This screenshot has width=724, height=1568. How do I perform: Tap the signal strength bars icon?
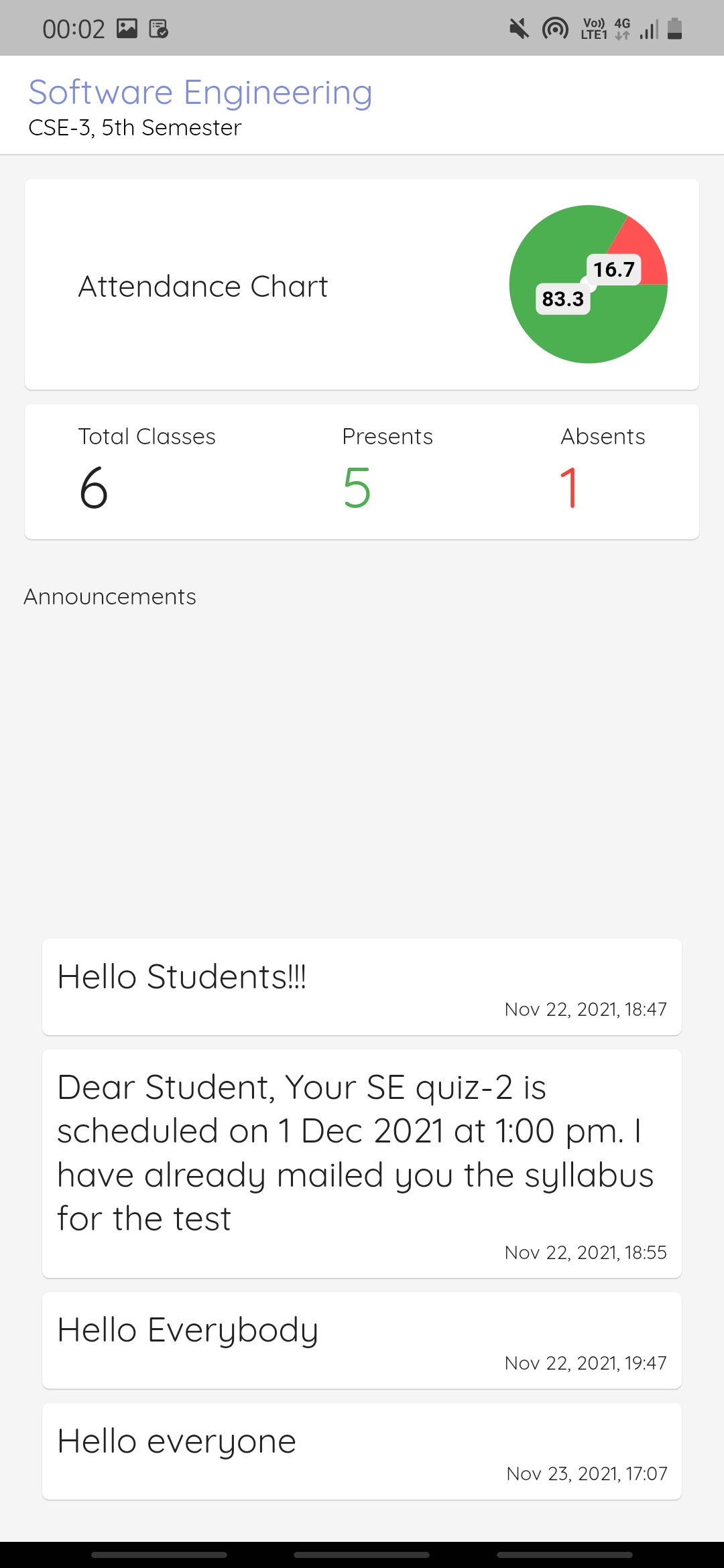pyautogui.click(x=649, y=27)
